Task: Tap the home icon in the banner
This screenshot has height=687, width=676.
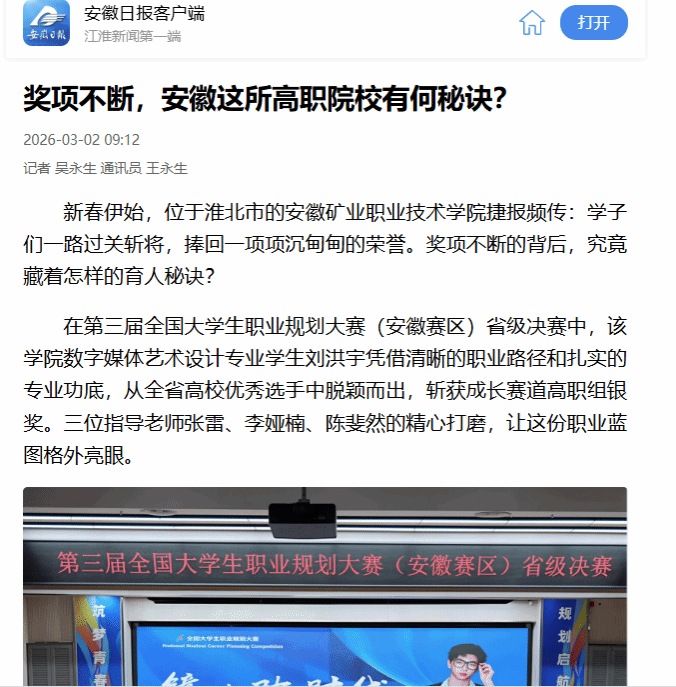Action: click(532, 23)
